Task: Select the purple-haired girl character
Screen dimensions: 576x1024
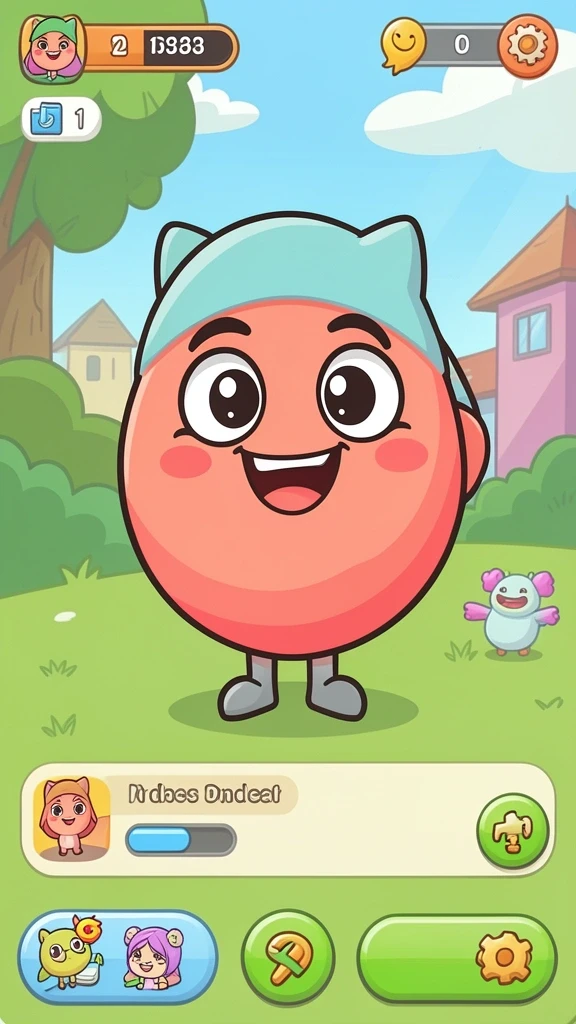Action: [152, 957]
